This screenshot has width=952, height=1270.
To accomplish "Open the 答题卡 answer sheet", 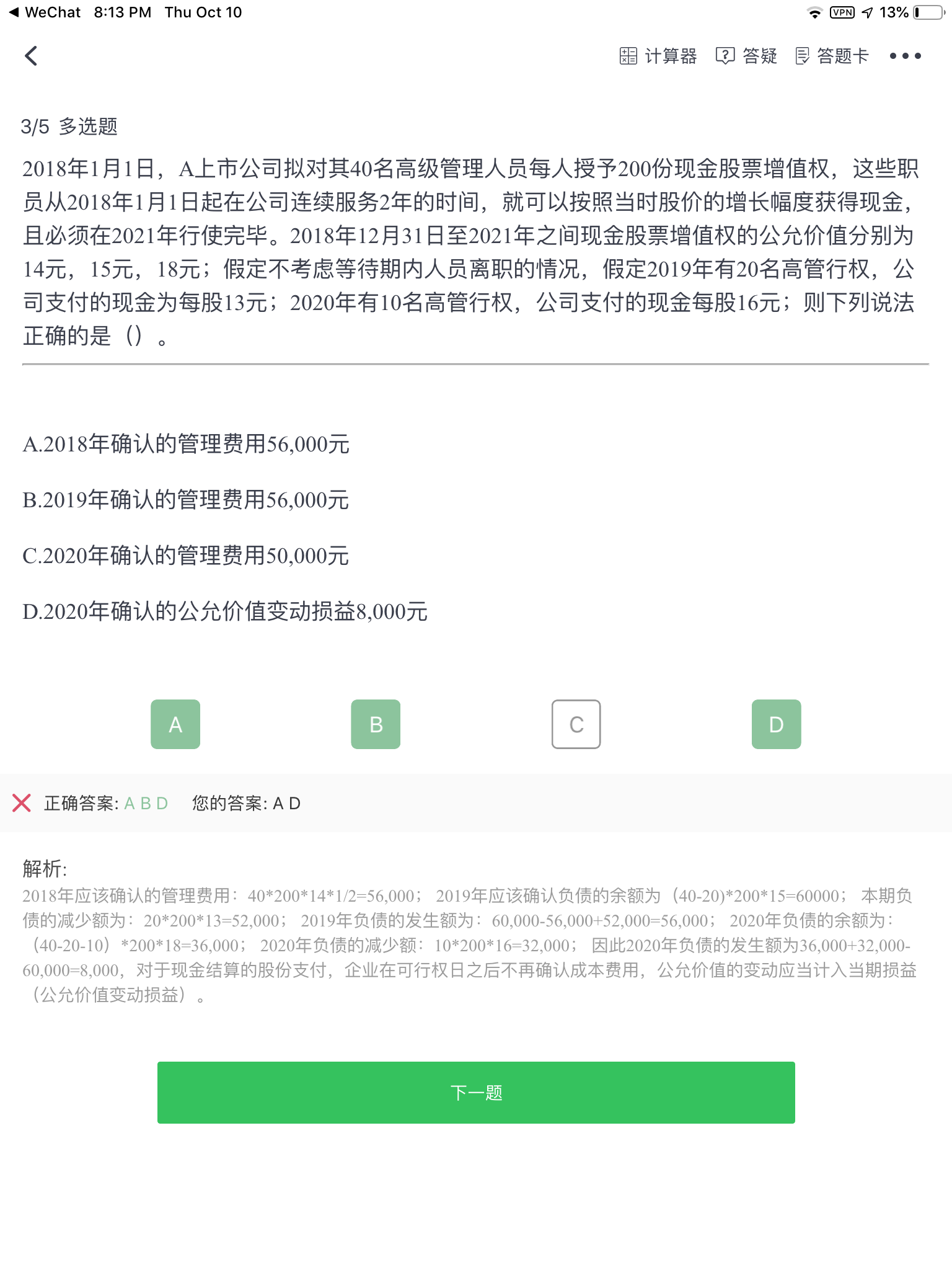I will (832, 56).
